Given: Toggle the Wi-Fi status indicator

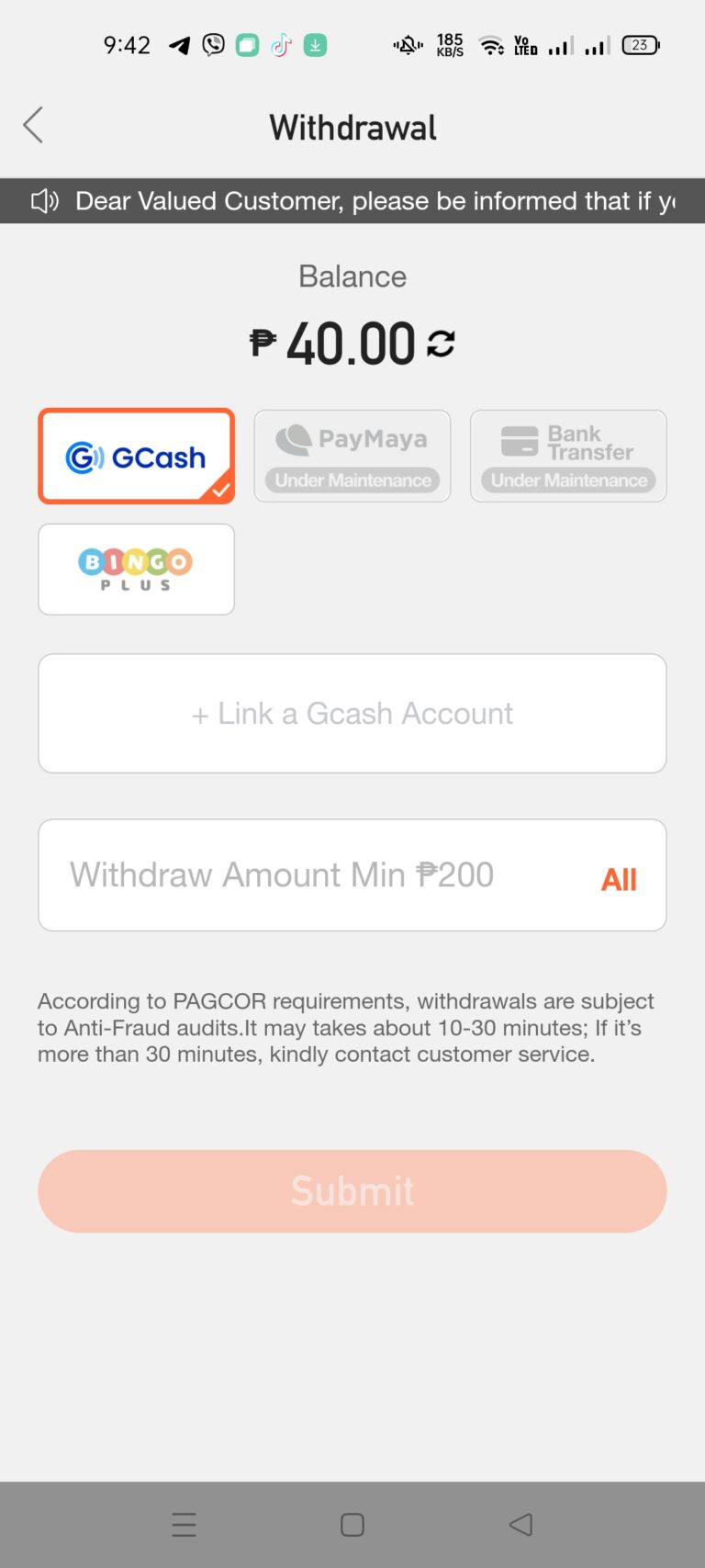Looking at the screenshot, I should point(492,45).
